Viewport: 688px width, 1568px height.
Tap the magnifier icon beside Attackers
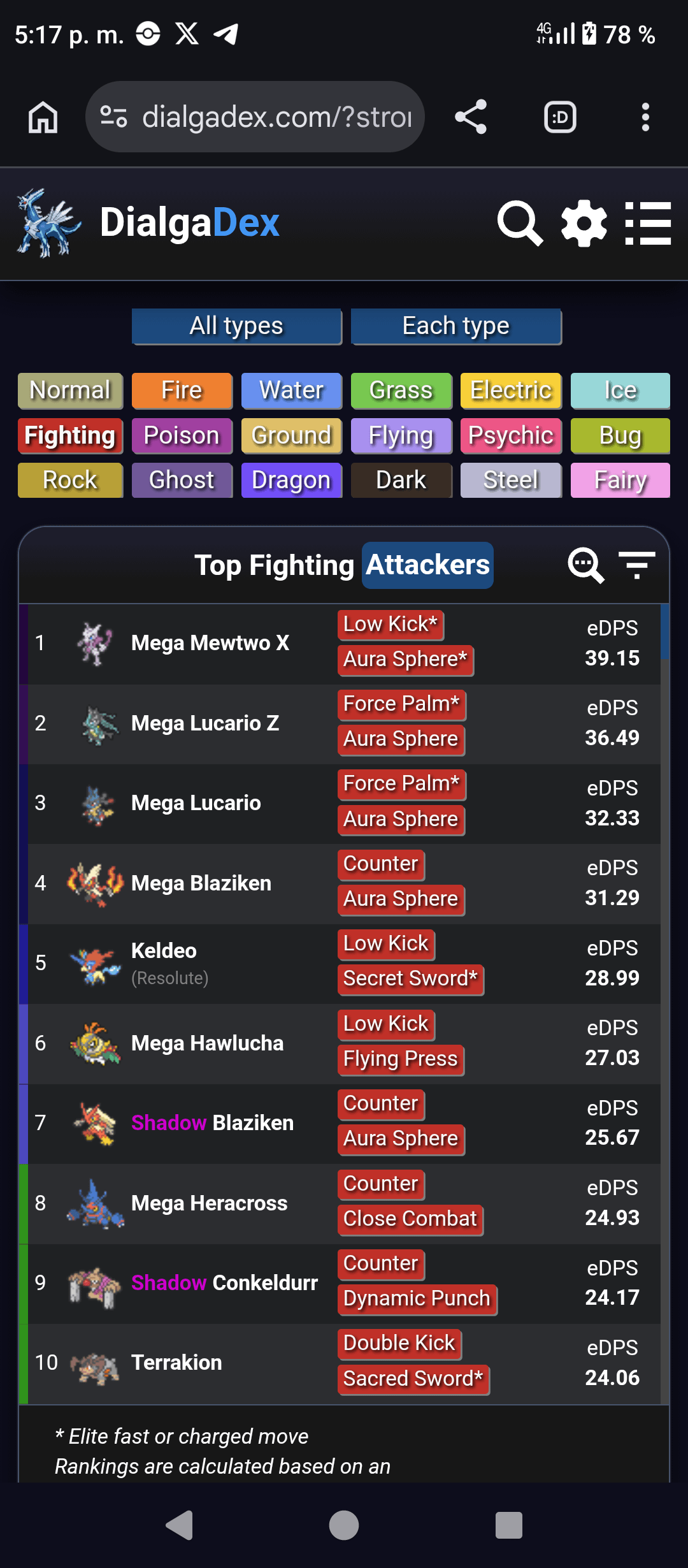[585, 565]
